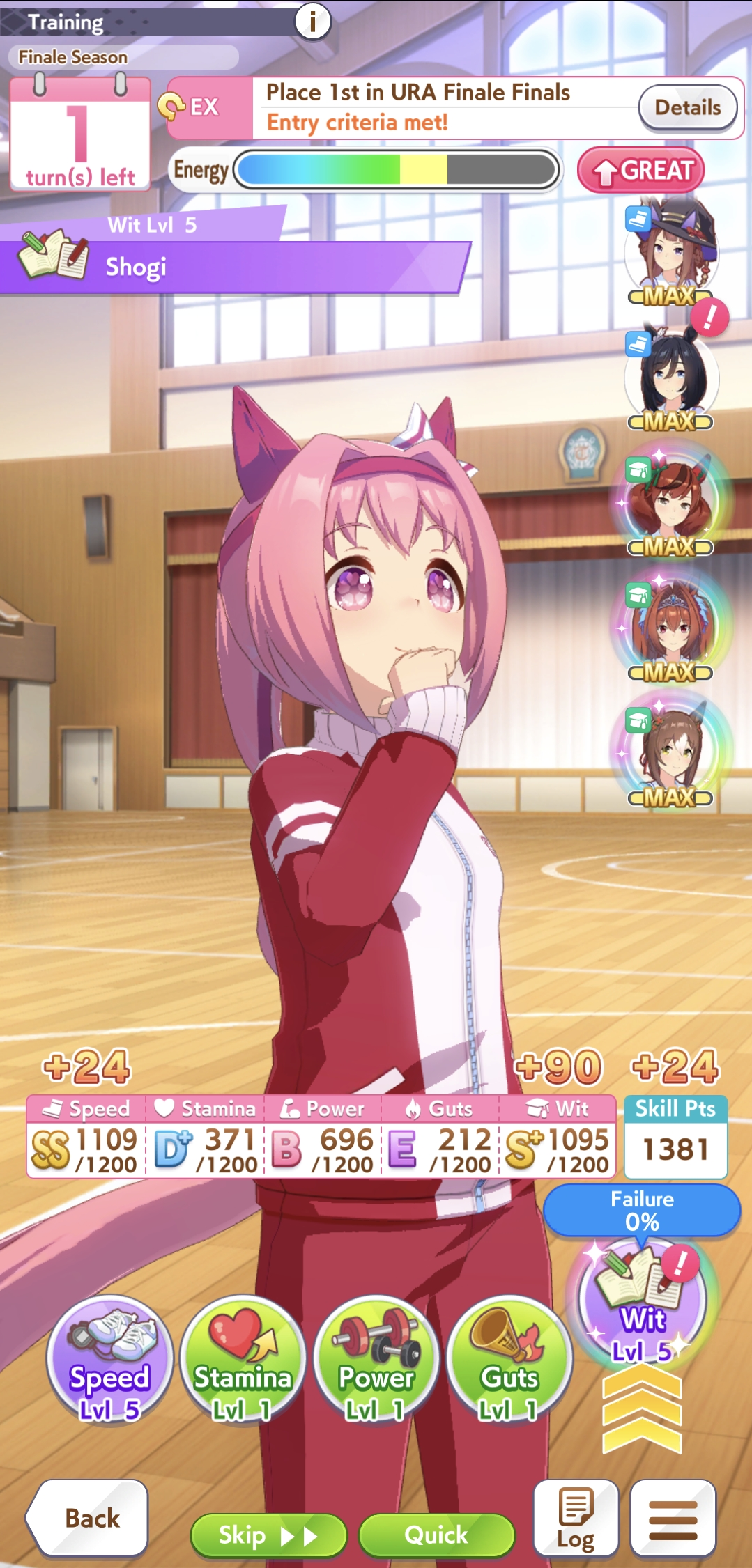Select Stamina Lvl 1 training
Screen dimensions: 752x1568
(x=243, y=1358)
